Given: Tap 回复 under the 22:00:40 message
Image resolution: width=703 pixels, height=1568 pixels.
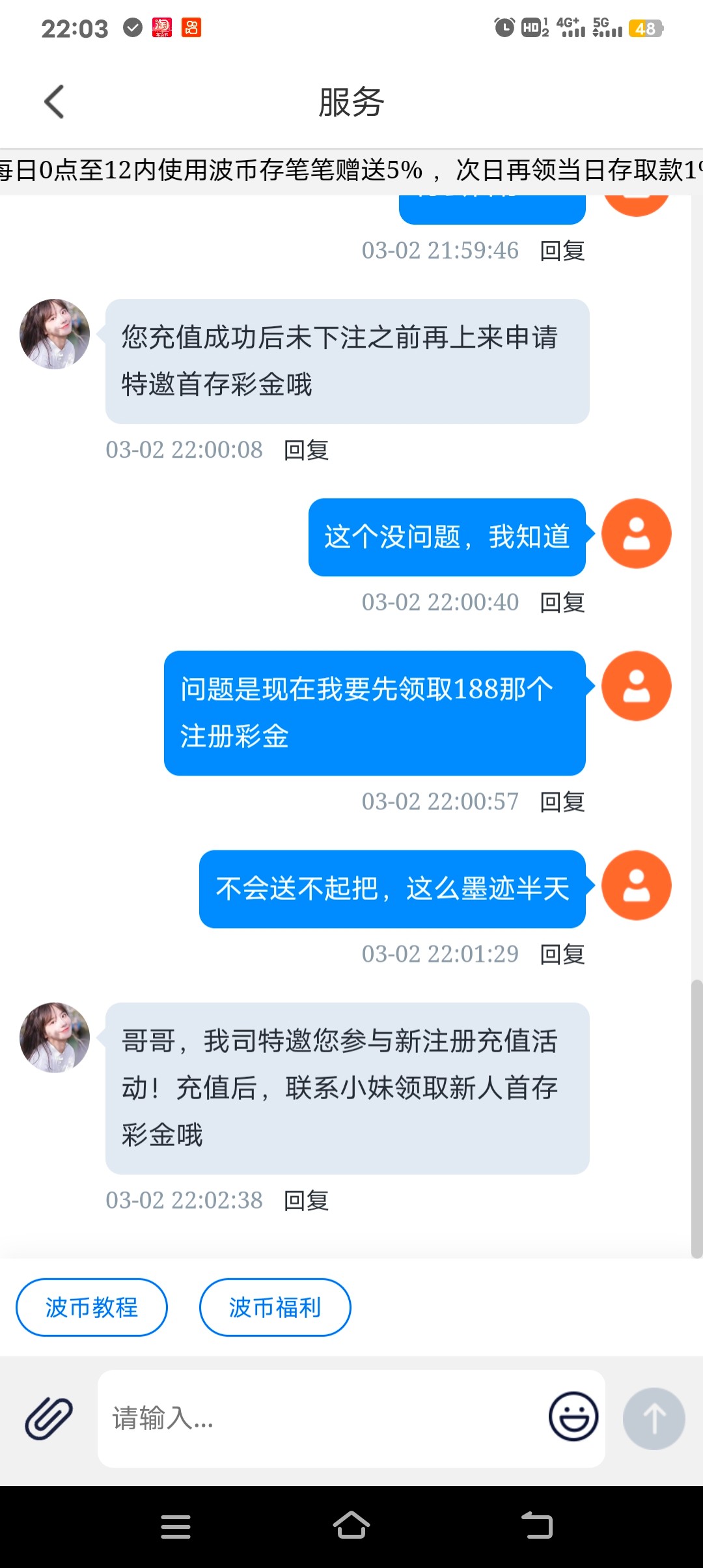Looking at the screenshot, I should coord(562,602).
